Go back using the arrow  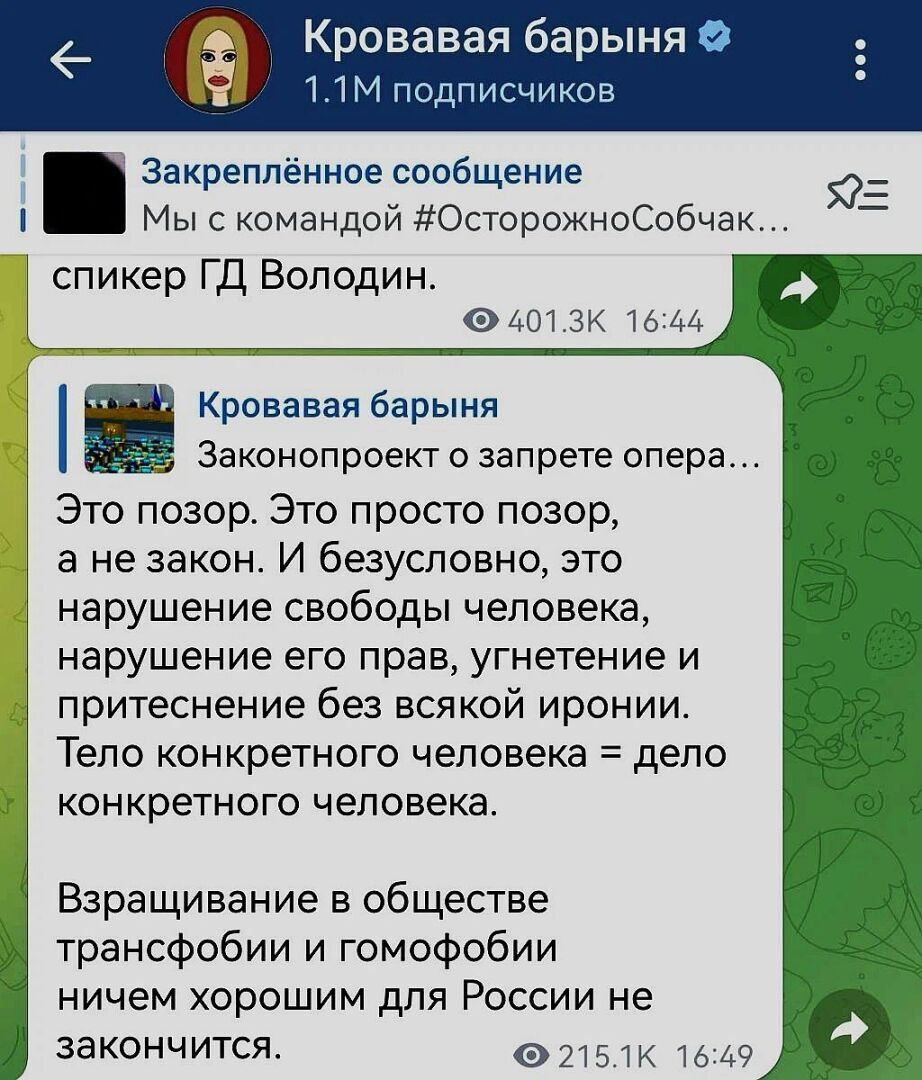(70, 64)
